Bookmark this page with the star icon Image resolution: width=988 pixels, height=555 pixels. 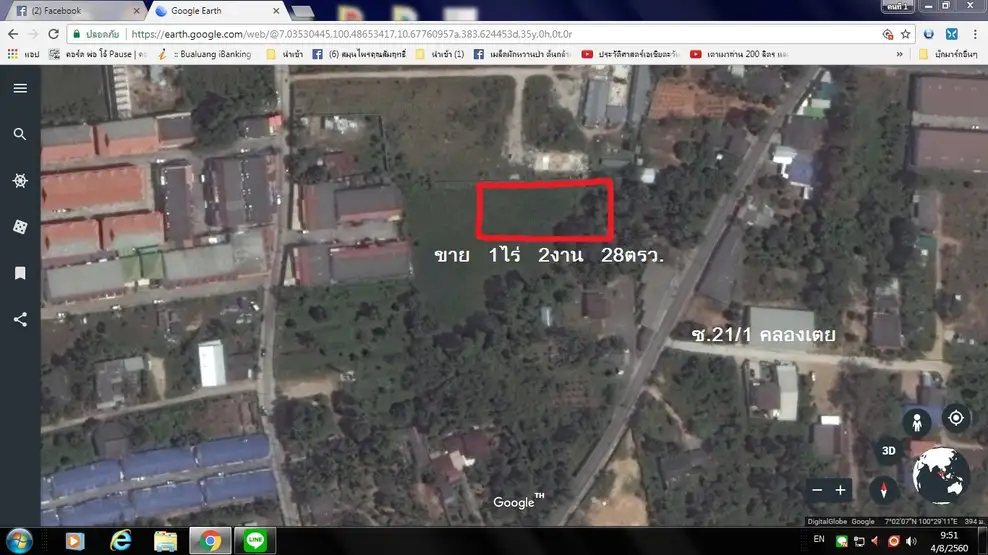905,33
